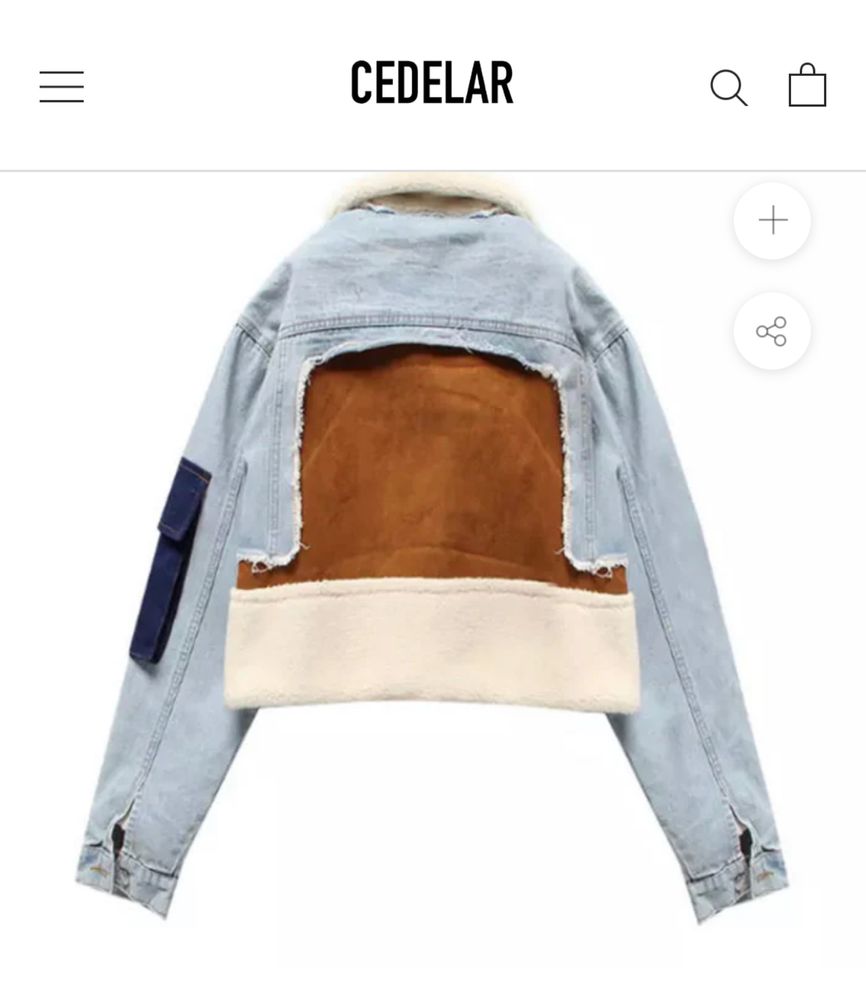The height and width of the screenshot is (1000, 866).
Task: Go to the CEDELAR home page
Action: click(x=432, y=84)
